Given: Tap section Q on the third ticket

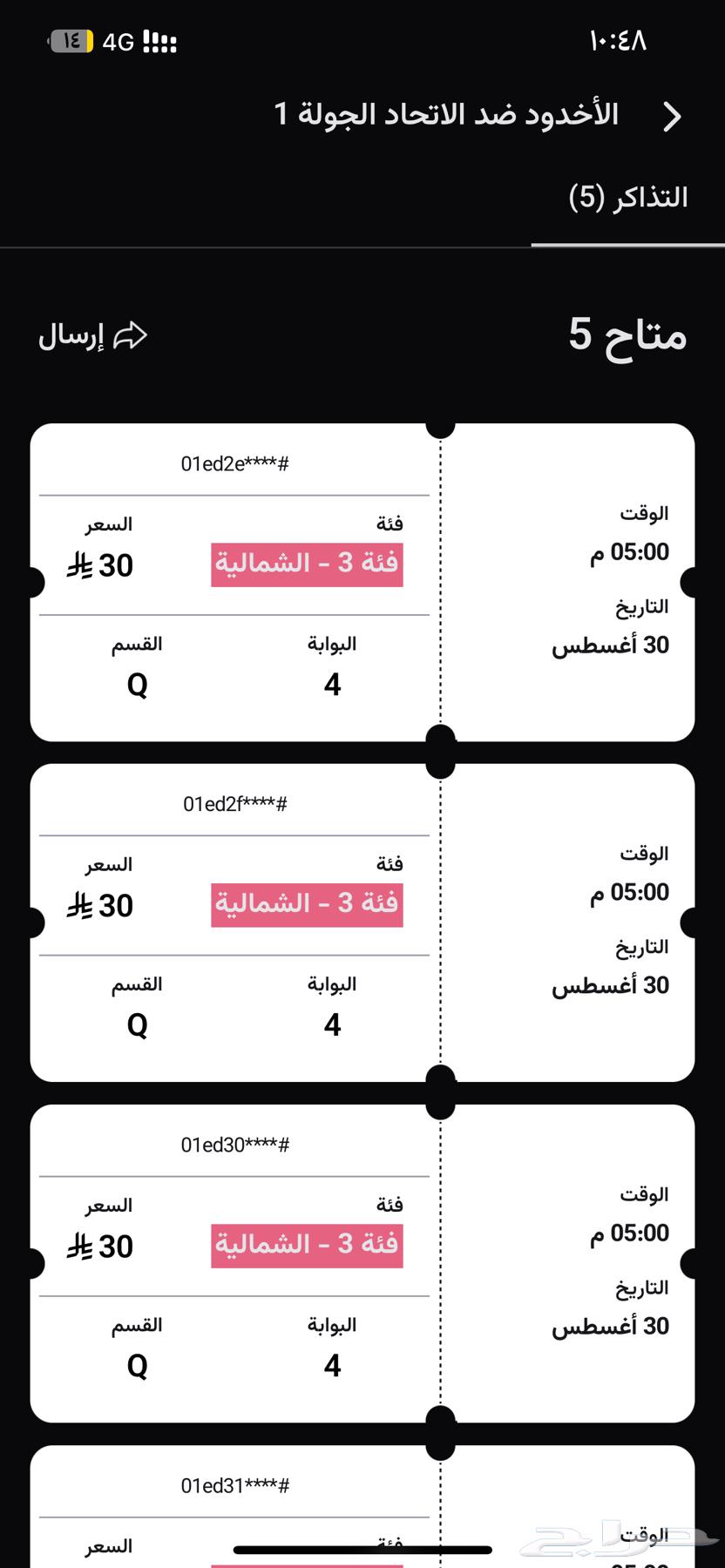Looking at the screenshot, I should (136, 1366).
